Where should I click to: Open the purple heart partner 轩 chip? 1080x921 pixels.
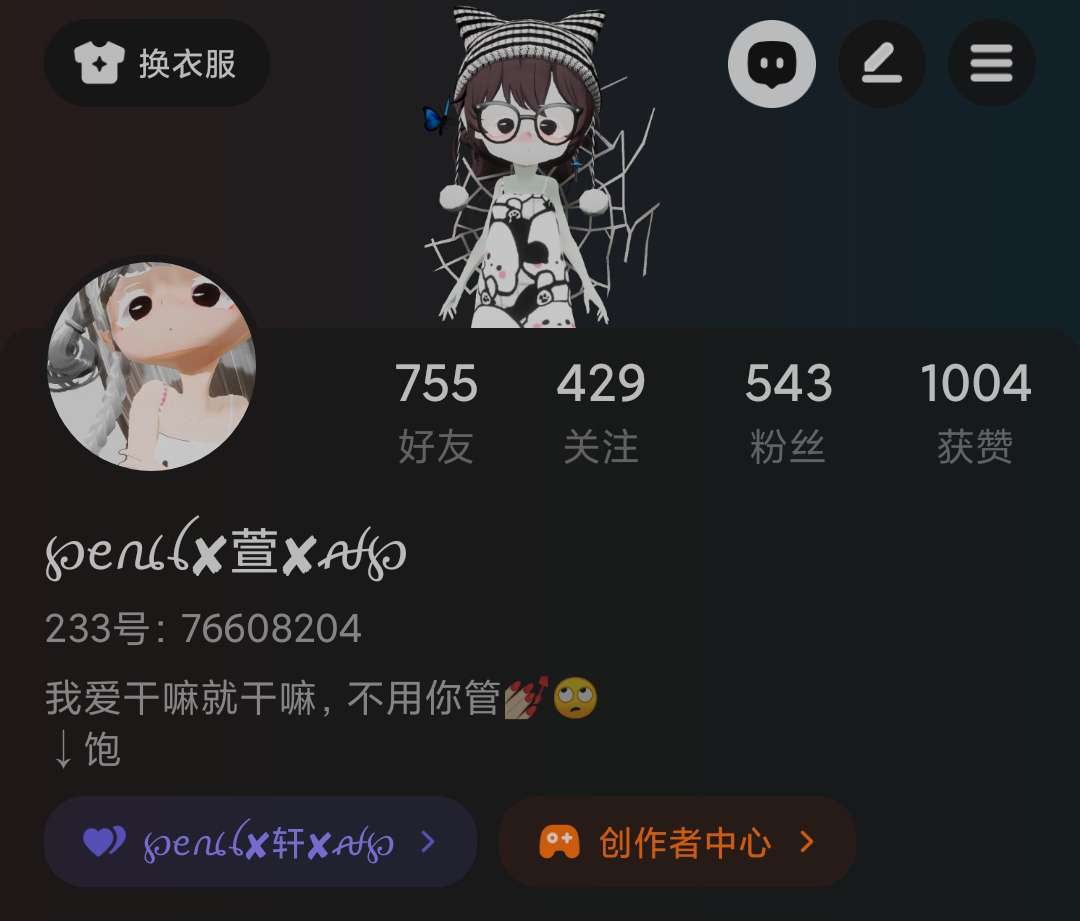[260, 842]
